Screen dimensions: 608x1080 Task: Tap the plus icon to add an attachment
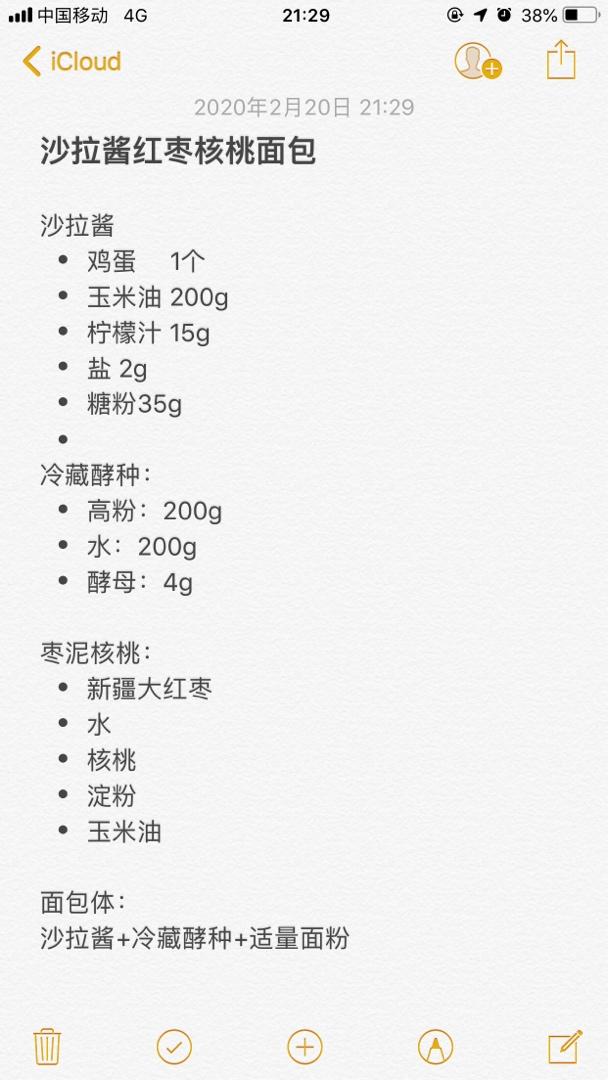pos(304,1048)
